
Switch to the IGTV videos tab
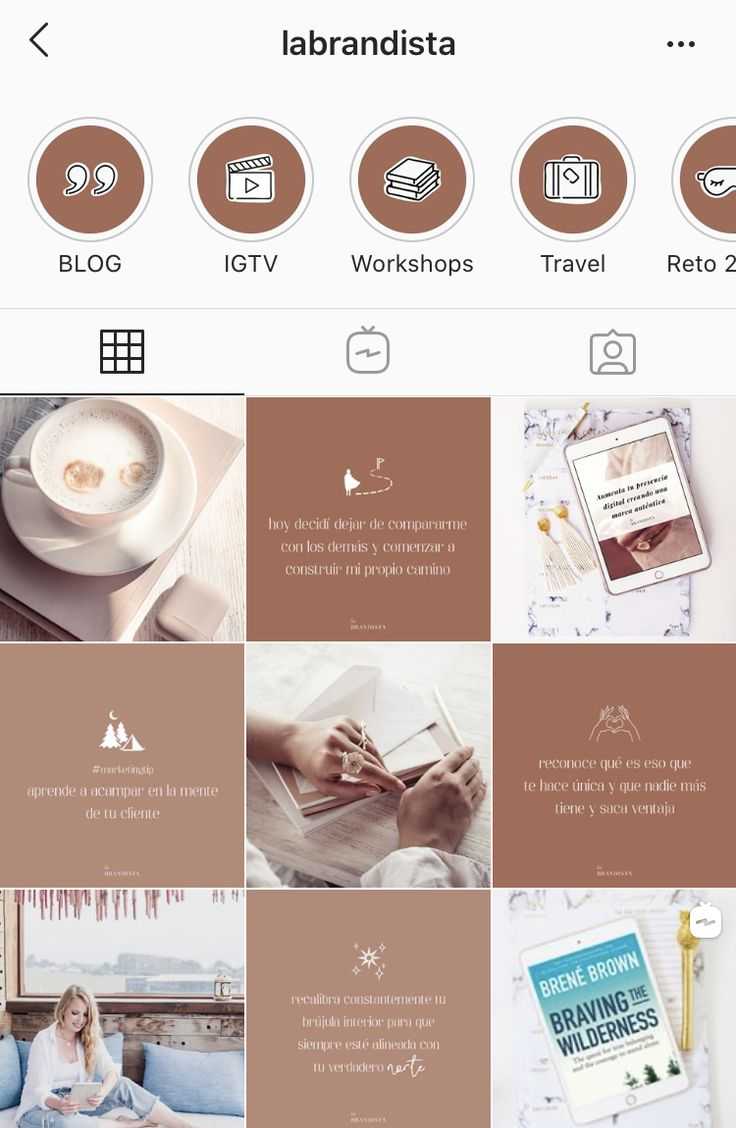pos(367,352)
